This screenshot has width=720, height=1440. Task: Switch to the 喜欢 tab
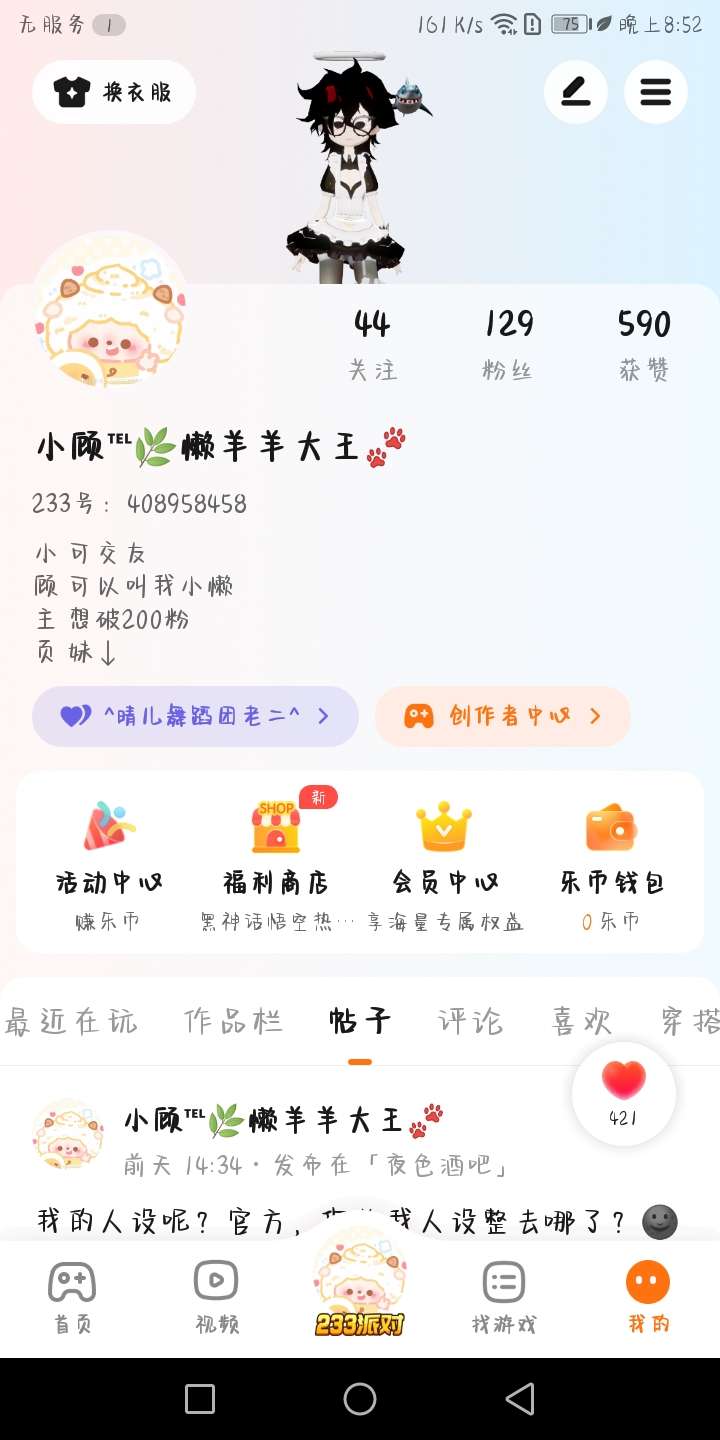[582, 1021]
